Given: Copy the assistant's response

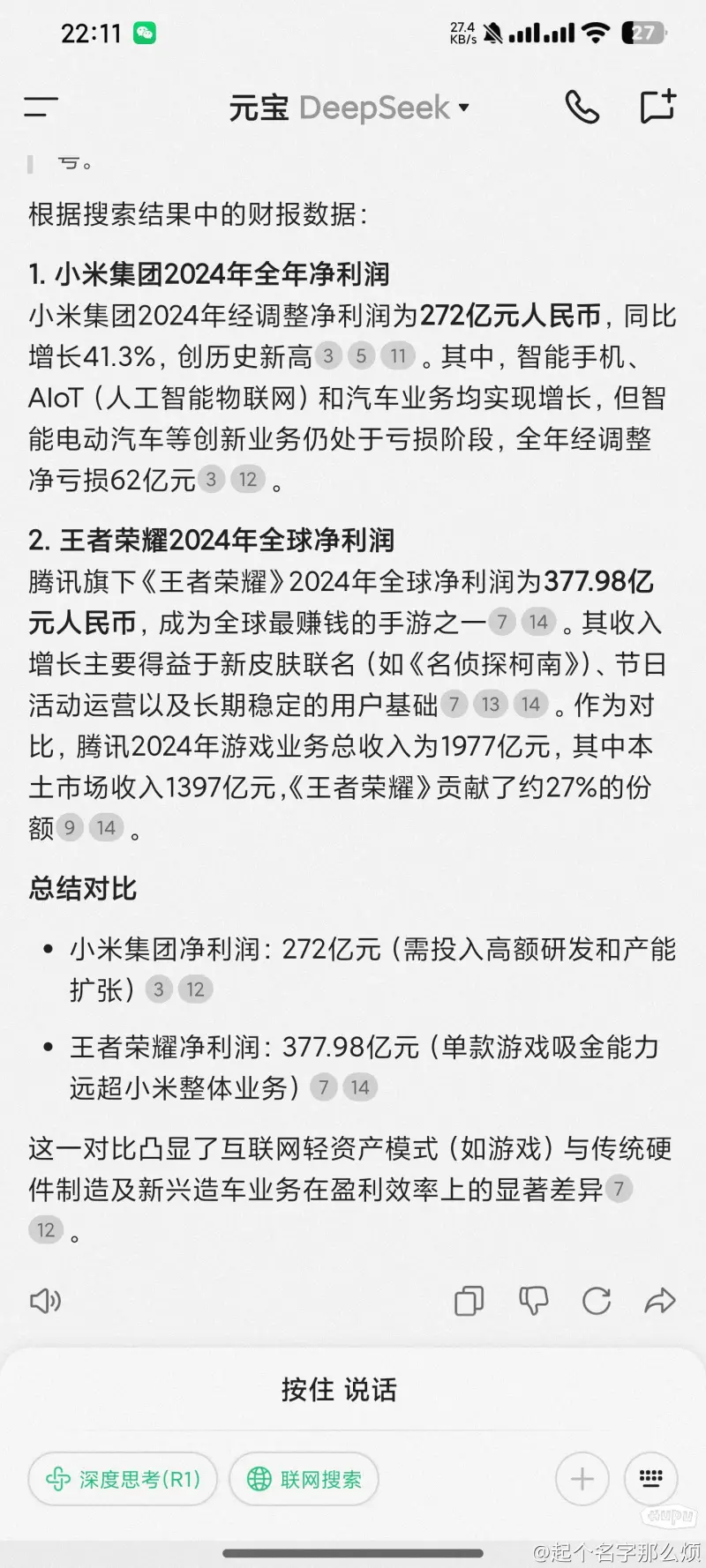Looking at the screenshot, I should pos(469,1301).
